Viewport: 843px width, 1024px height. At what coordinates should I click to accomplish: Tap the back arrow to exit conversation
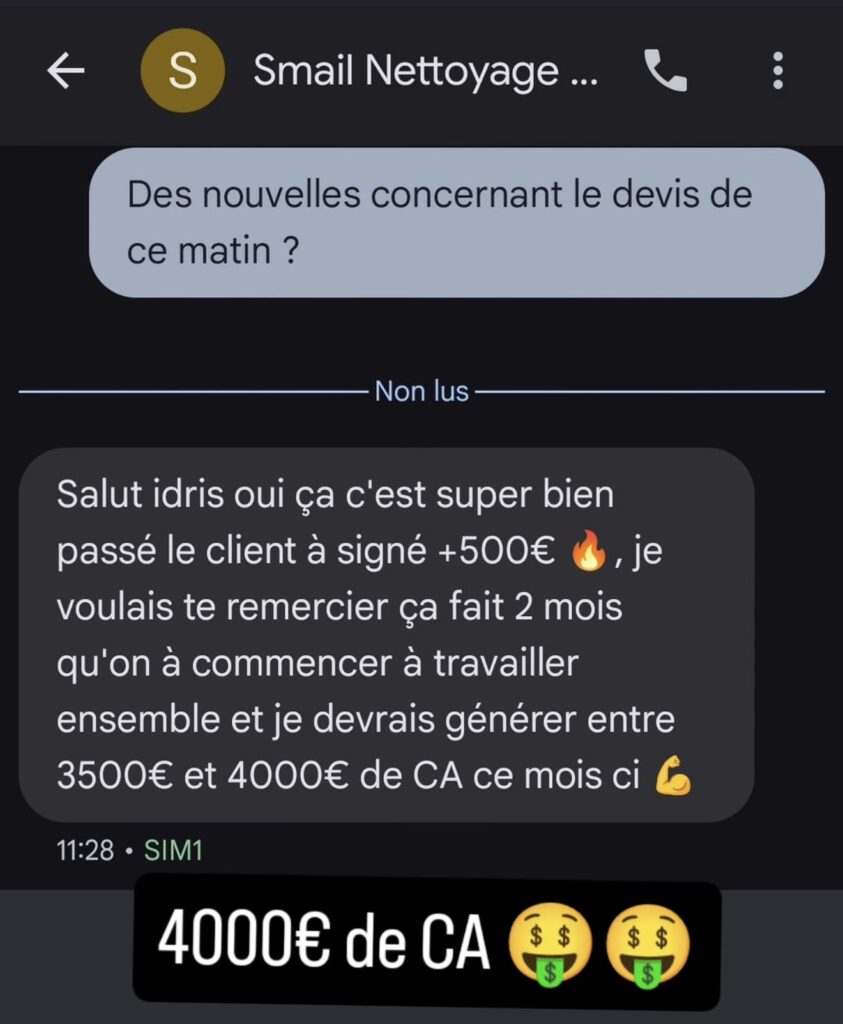pyautogui.click(x=63, y=71)
